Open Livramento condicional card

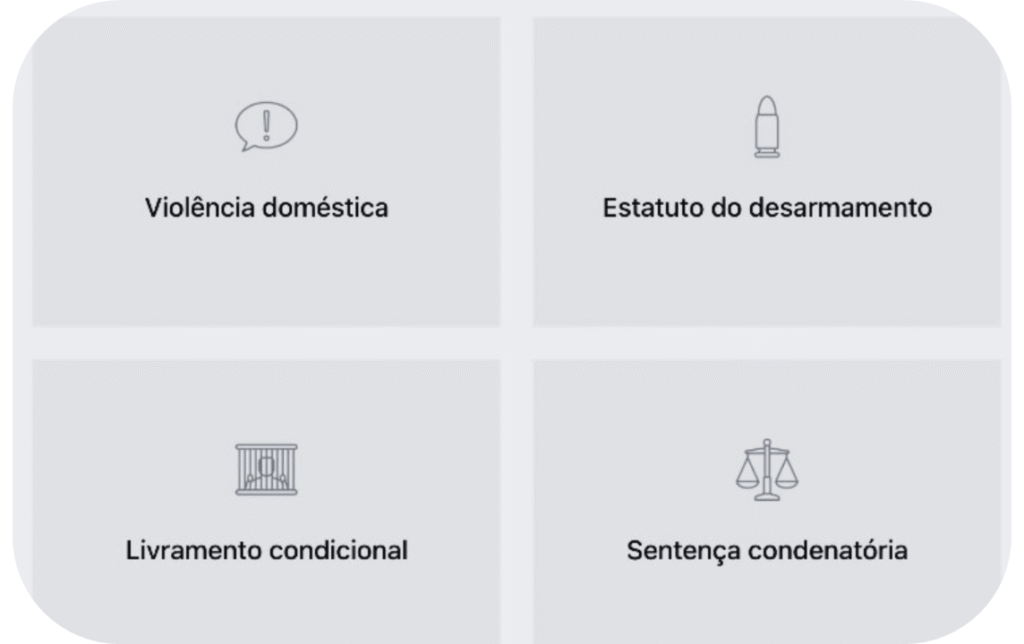coord(266,502)
